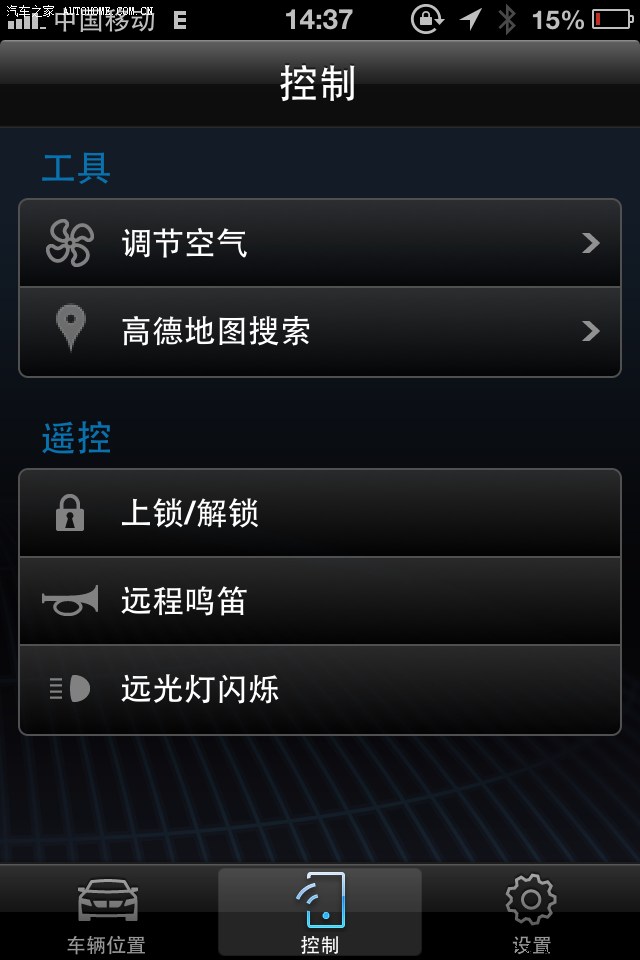
Task: Select the 控制 tab
Action: point(320,913)
